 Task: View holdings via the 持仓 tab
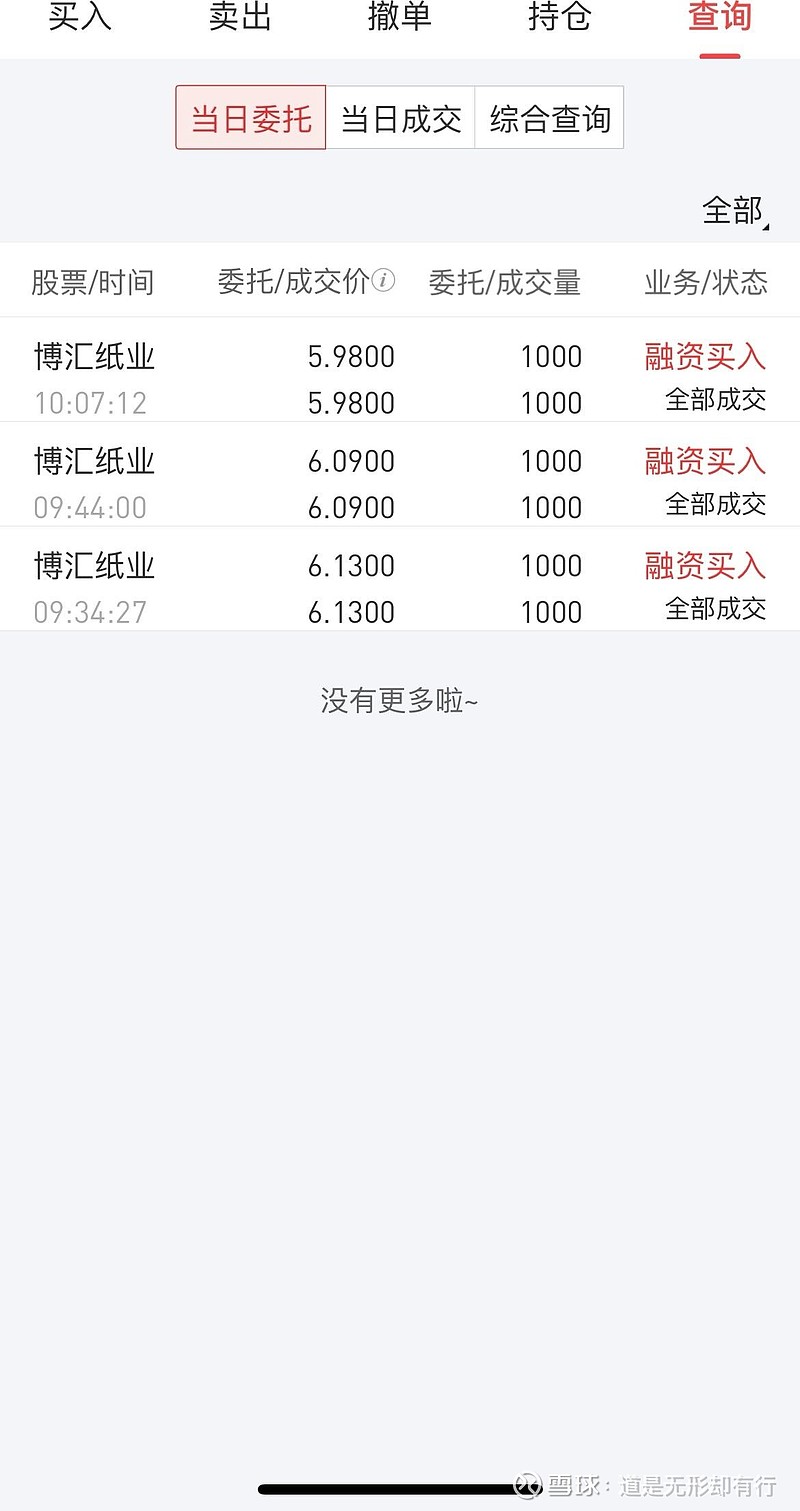559,18
